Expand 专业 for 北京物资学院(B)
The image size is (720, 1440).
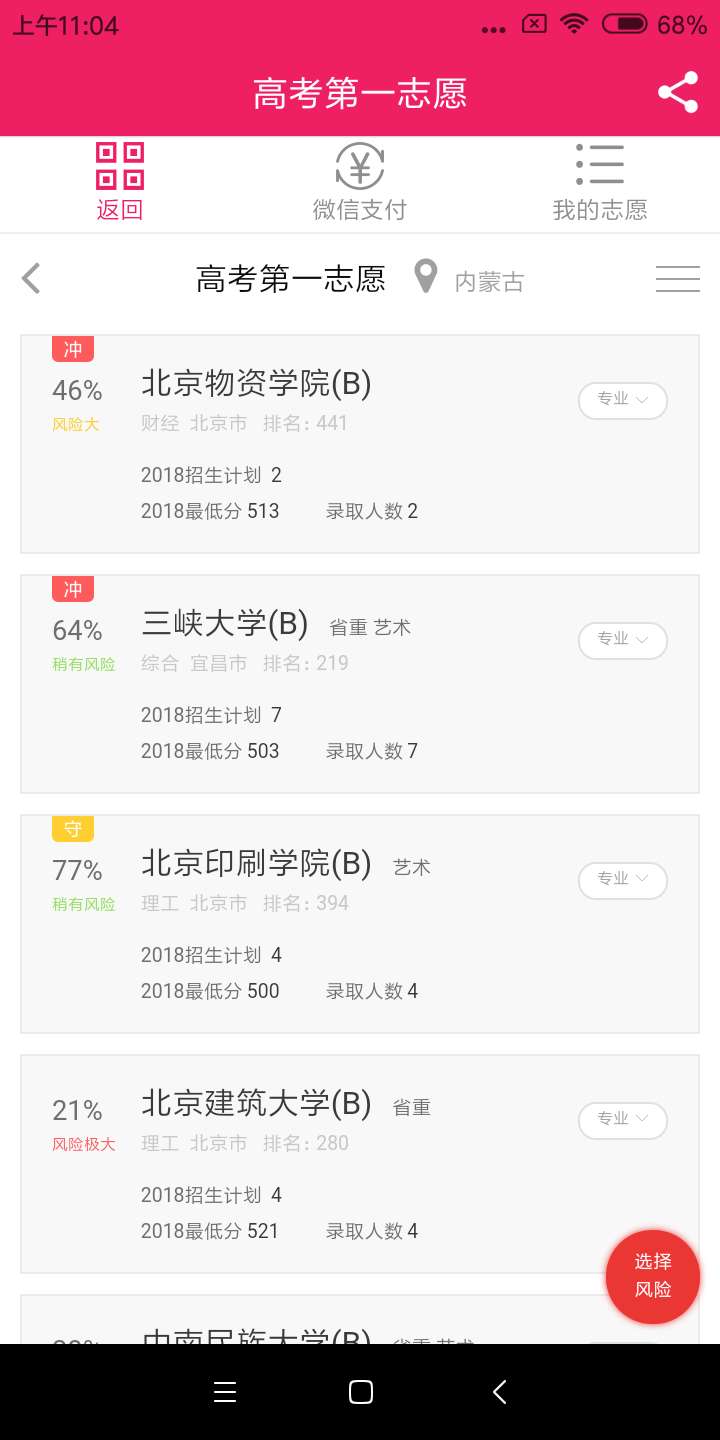tap(622, 400)
